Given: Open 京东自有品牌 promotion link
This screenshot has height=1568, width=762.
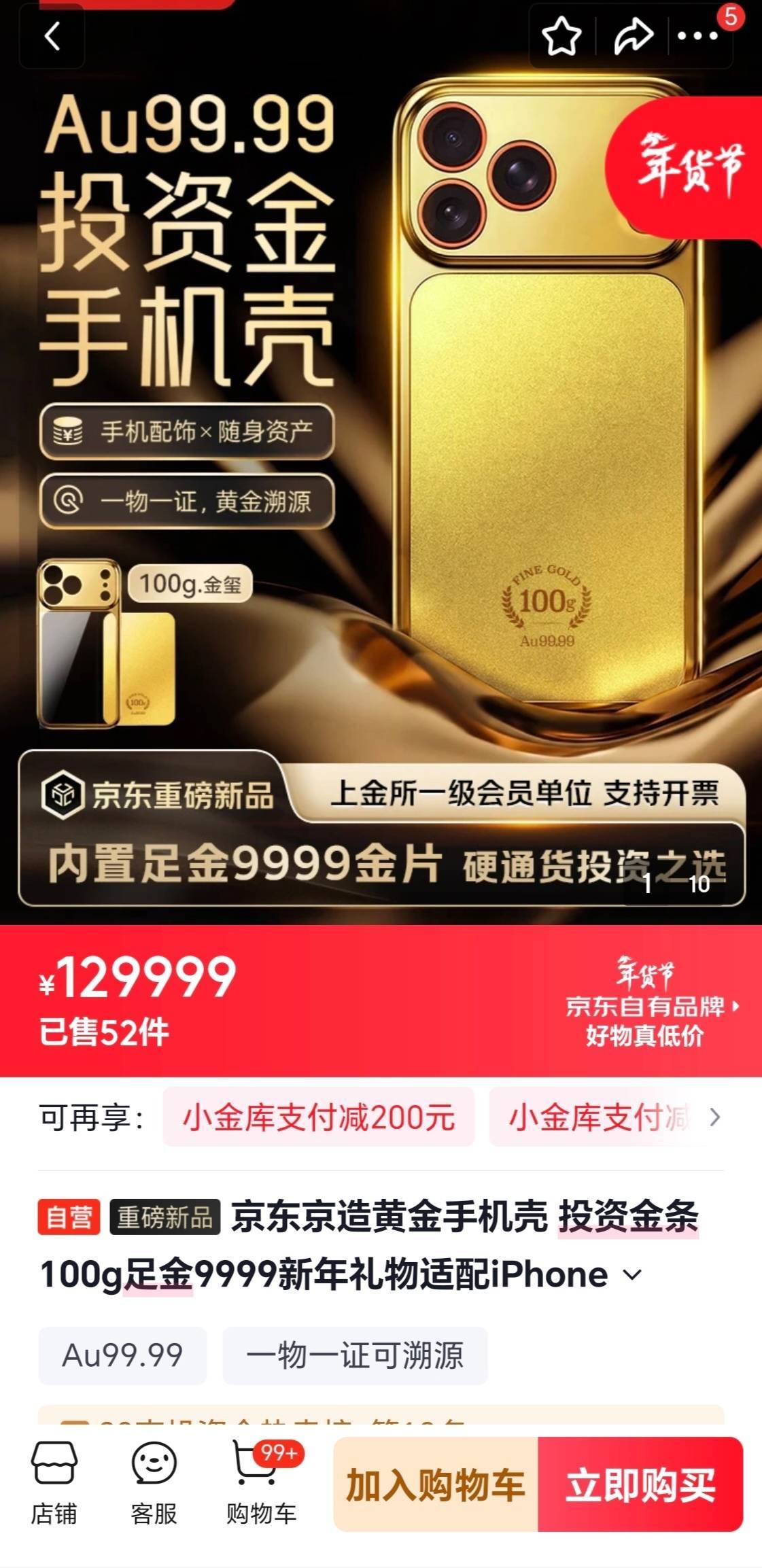Looking at the screenshot, I should pyautogui.click(x=651, y=1007).
